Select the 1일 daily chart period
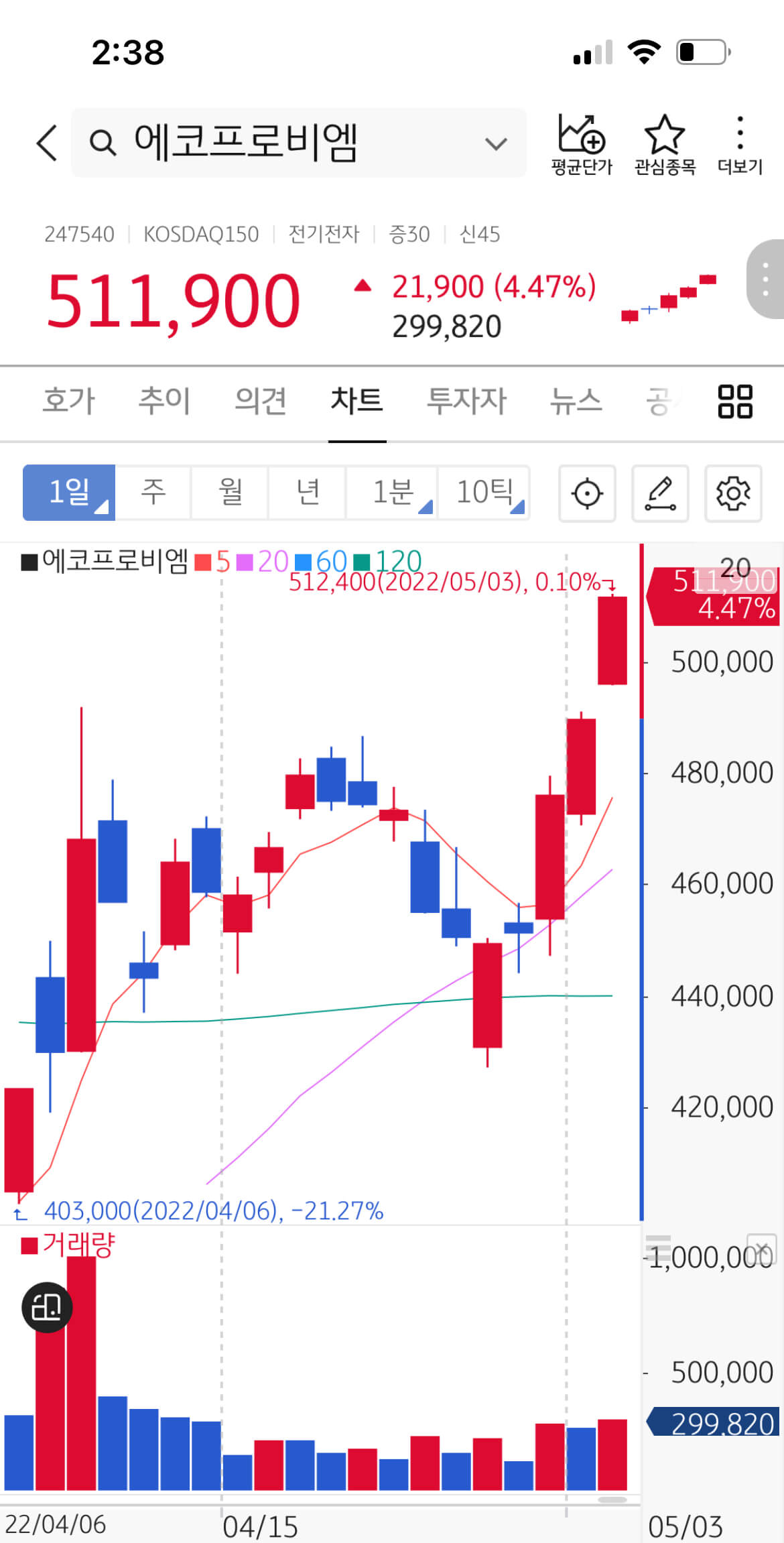This screenshot has height=1543, width=784. (69, 493)
